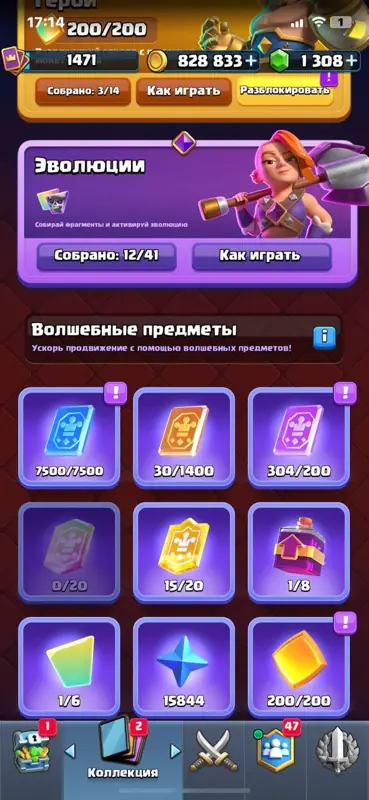Select the orange wild card item 30/1400

point(184,438)
